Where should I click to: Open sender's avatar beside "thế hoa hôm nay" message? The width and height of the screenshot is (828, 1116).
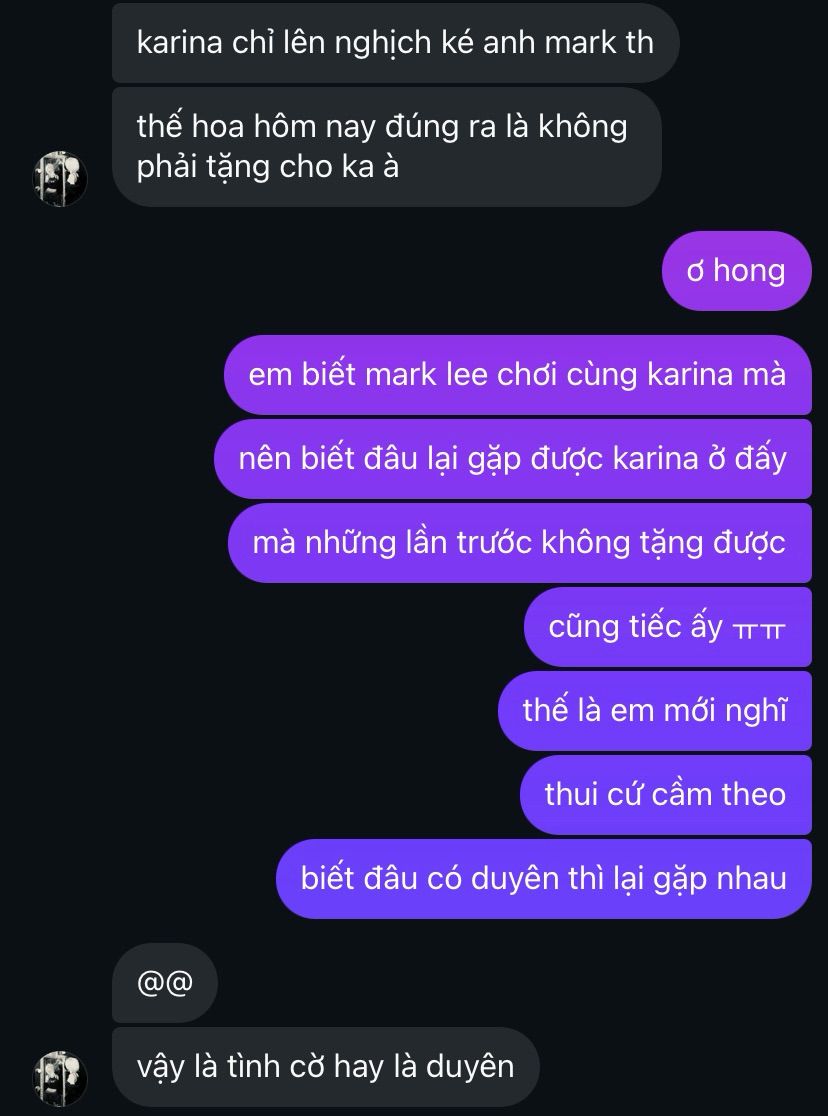(62, 179)
